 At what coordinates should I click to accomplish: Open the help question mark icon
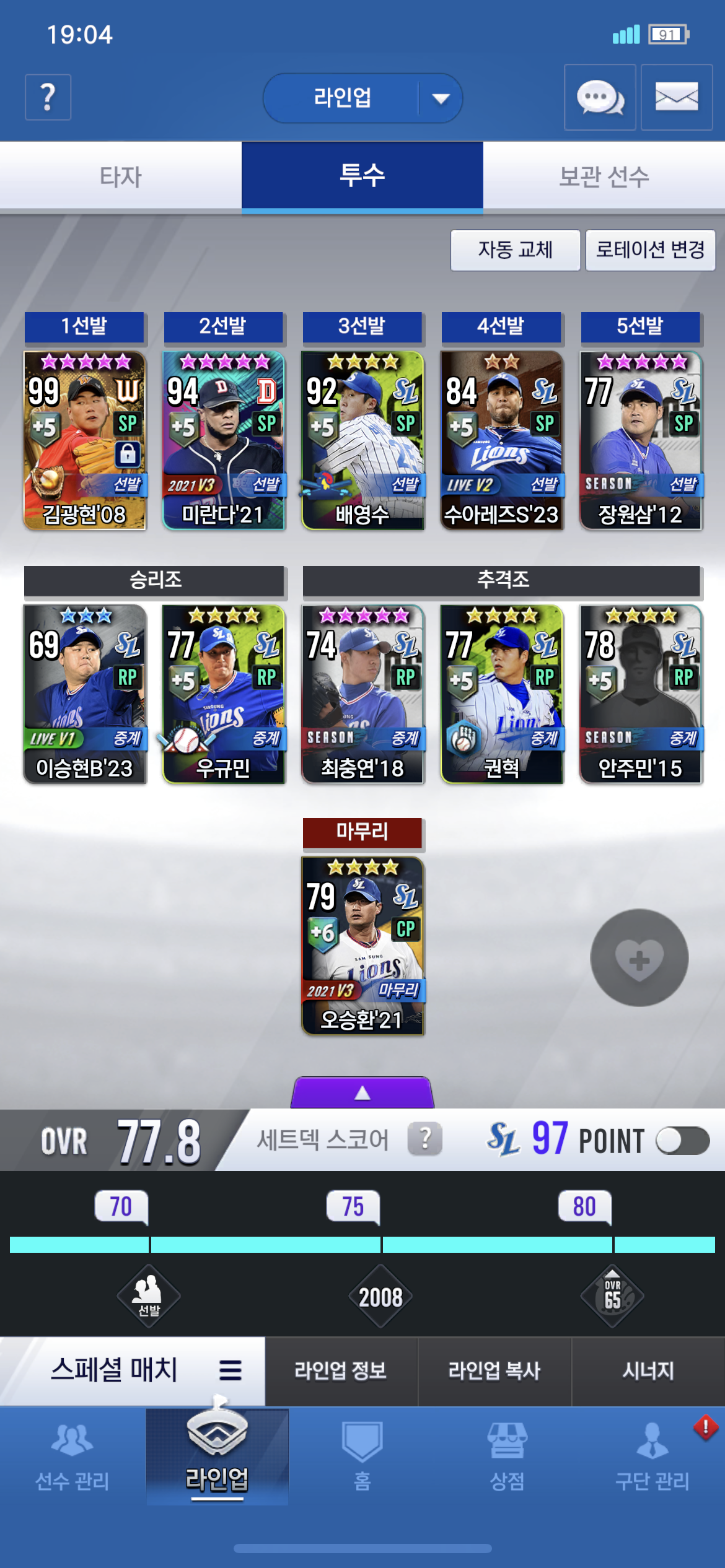click(x=48, y=97)
